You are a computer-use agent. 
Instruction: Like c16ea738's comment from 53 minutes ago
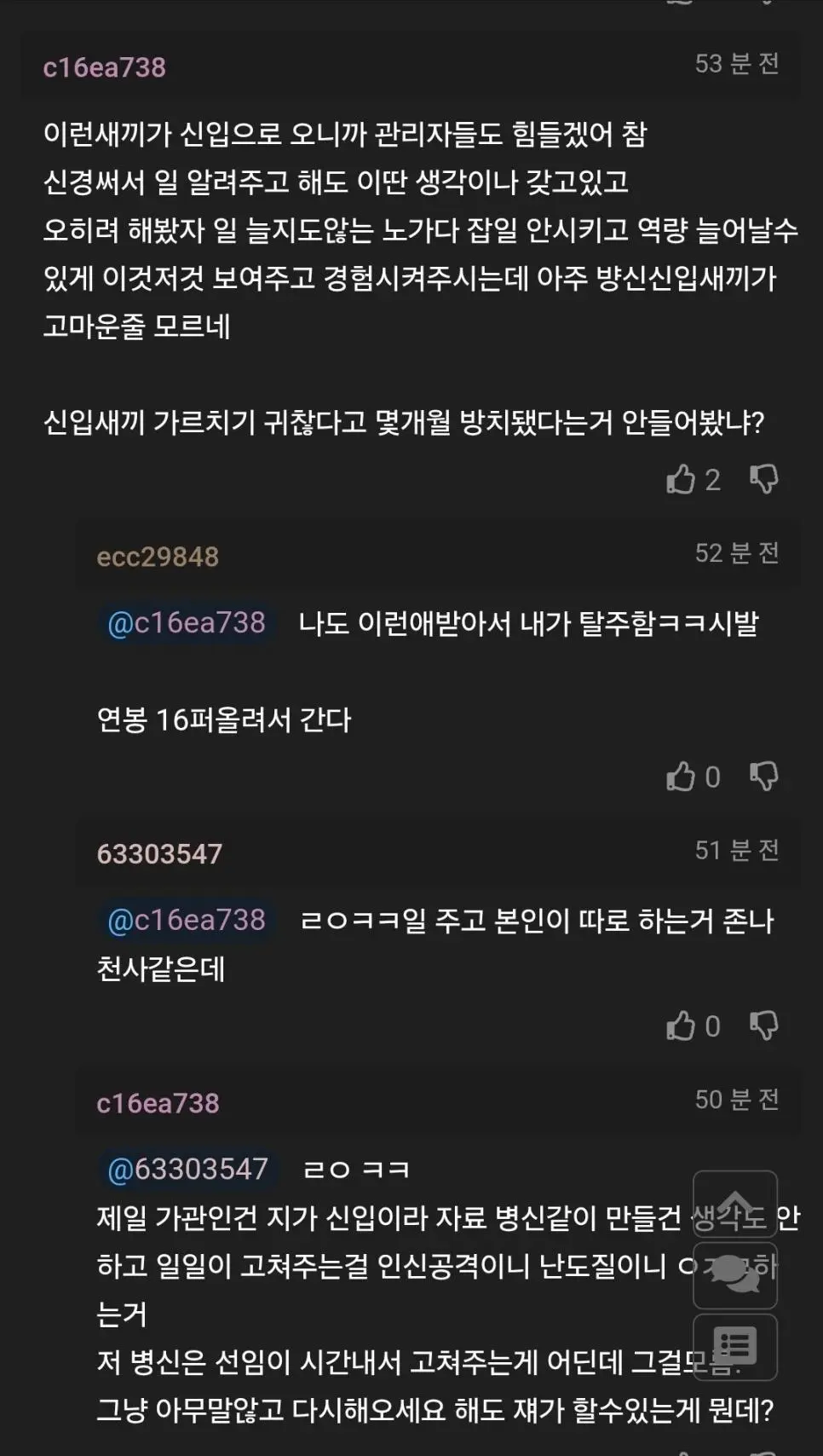pyautogui.click(x=682, y=480)
